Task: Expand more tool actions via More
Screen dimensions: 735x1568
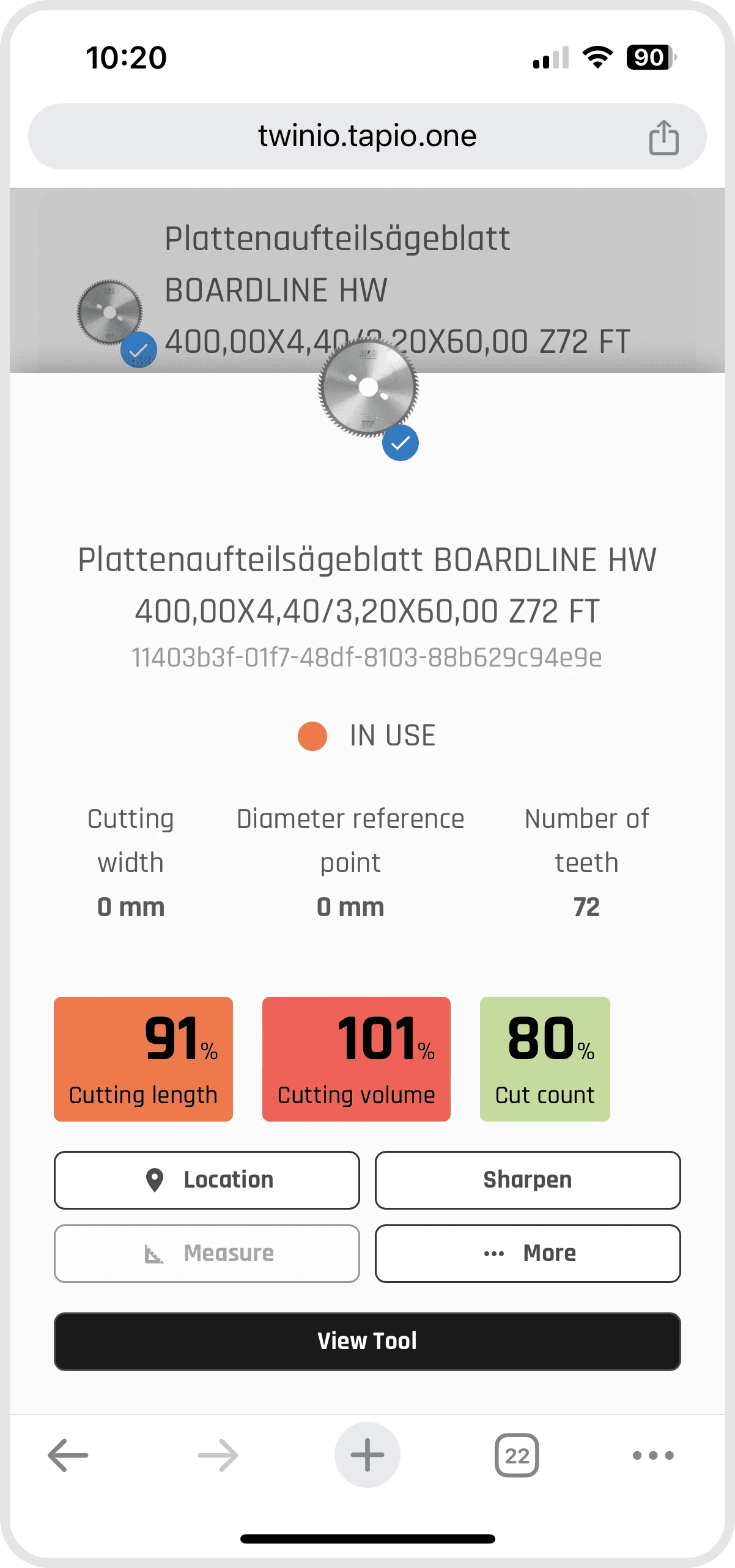Action: [527, 1252]
